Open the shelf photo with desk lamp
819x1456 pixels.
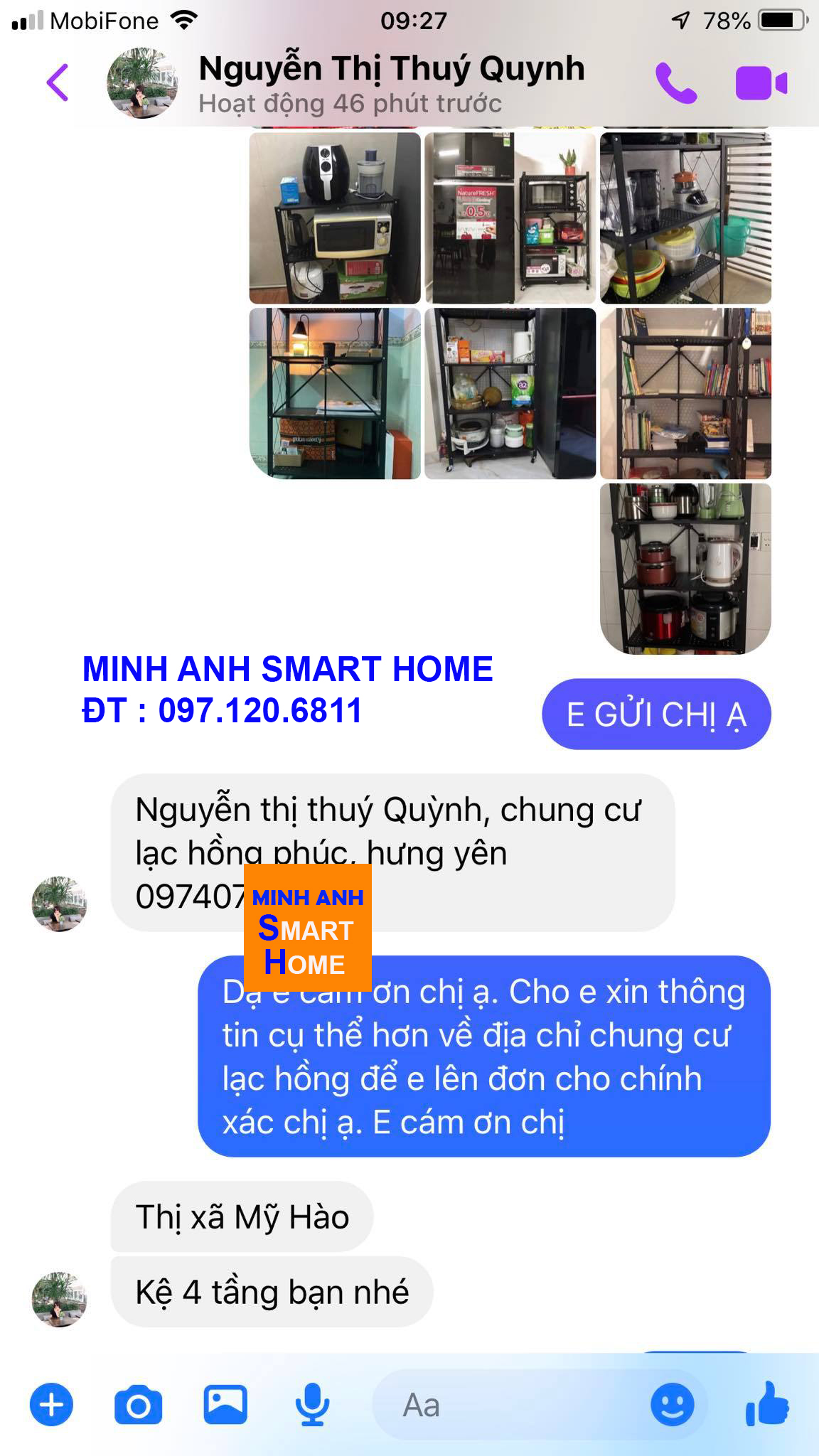335,393
